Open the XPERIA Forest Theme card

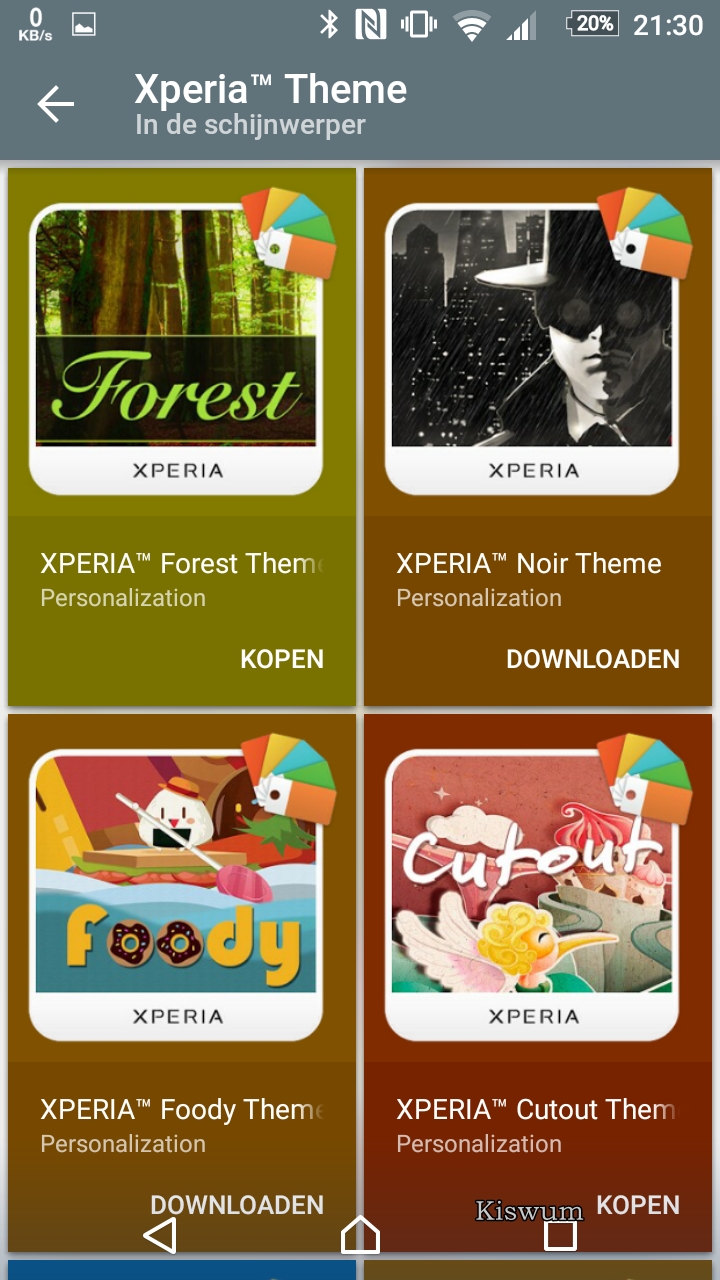(182, 437)
